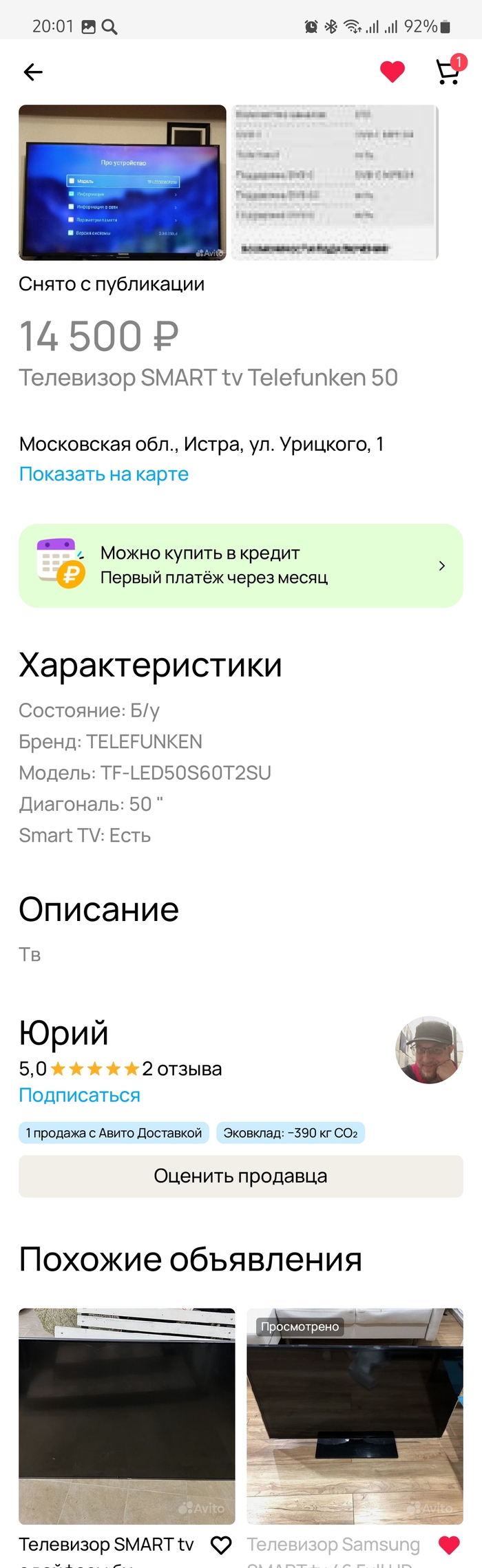
Task: Tap the Эковклад −390 кг CO₂ chip
Action: [x=291, y=1133]
